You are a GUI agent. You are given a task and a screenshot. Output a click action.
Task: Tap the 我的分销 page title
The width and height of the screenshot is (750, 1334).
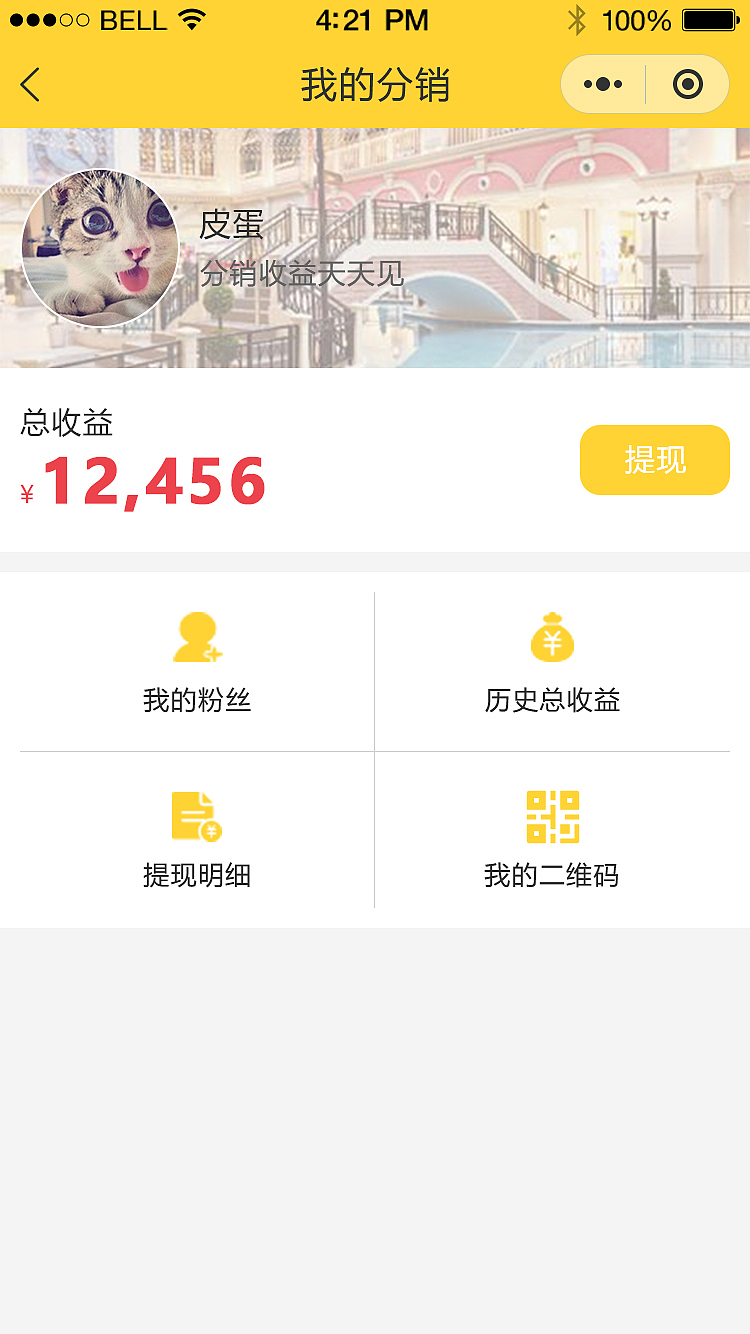[375, 85]
